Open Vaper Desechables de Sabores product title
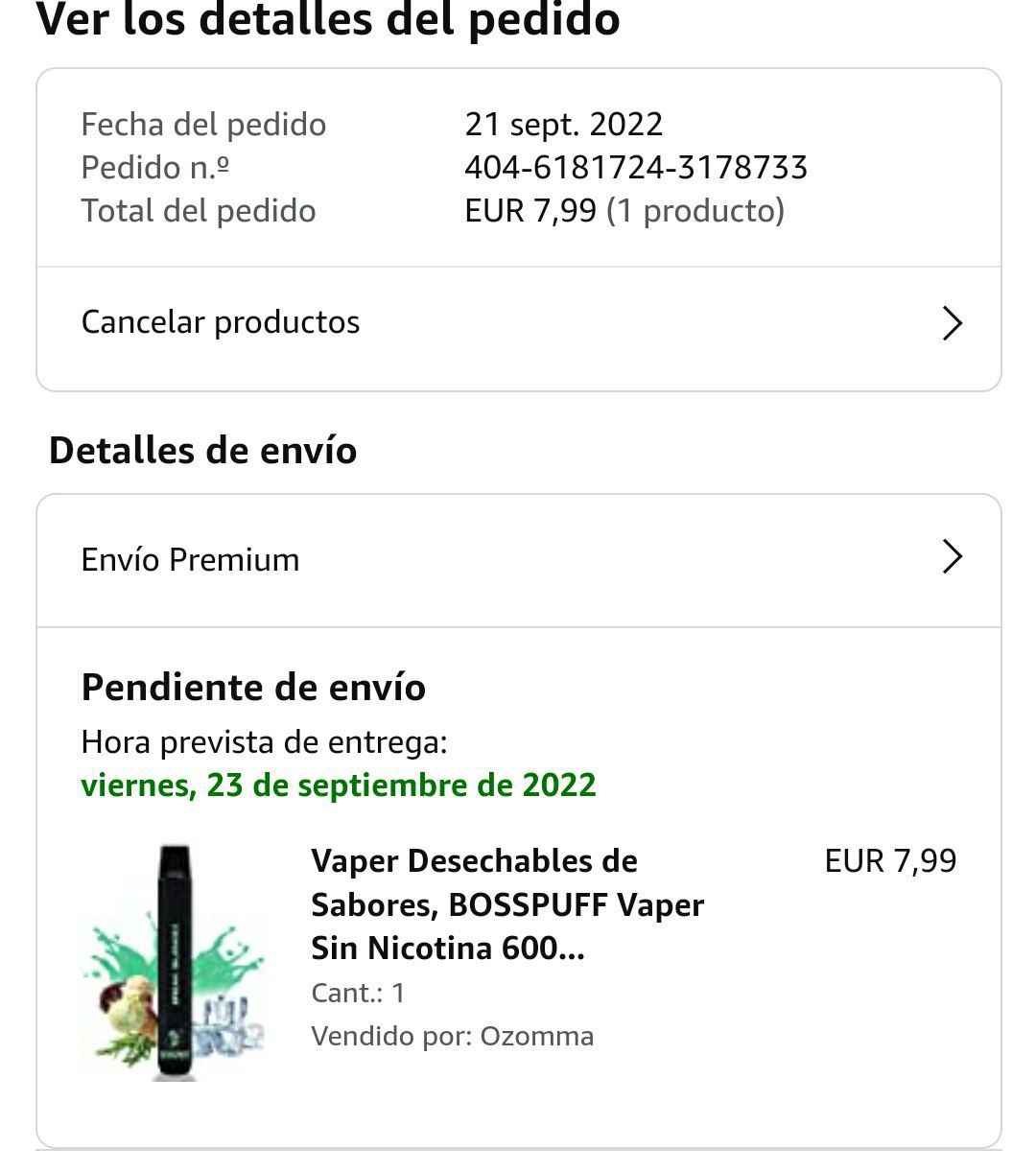This screenshot has width=1036, height=1172. [x=507, y=904]
